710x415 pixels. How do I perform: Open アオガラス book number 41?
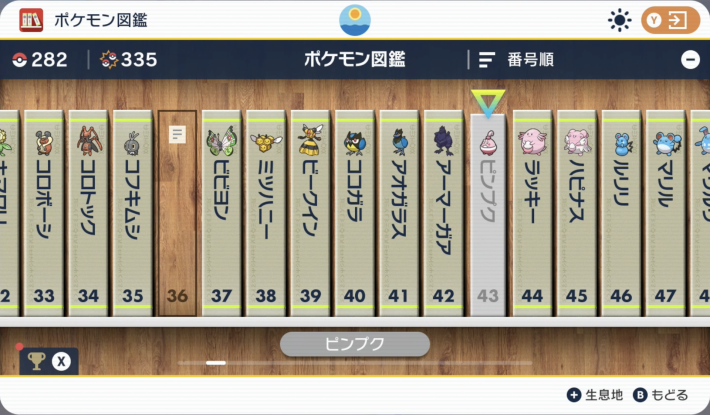[399, 210]
